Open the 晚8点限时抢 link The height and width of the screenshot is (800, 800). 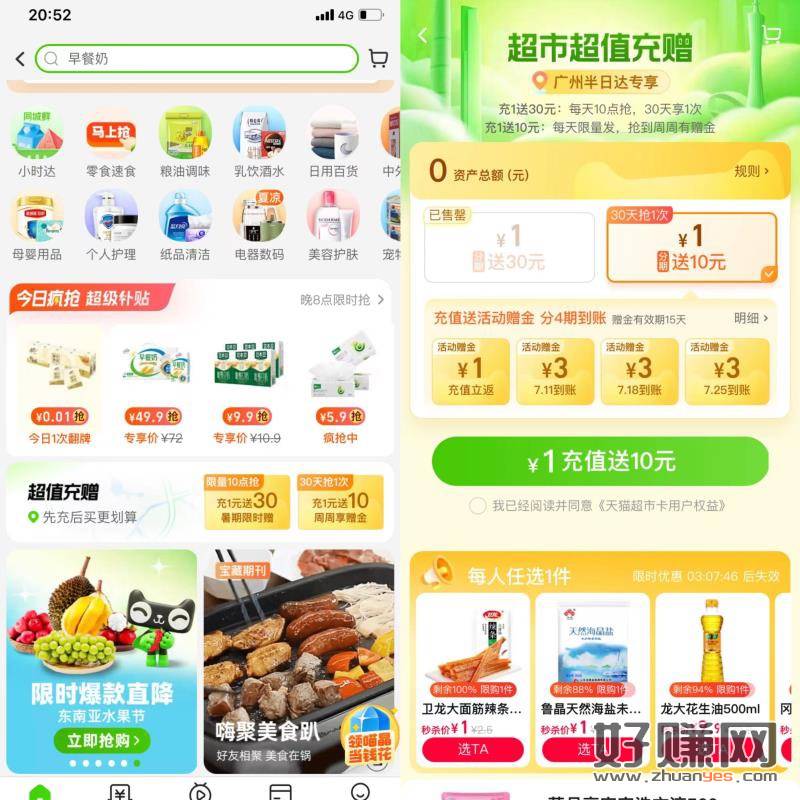pos(342,299)
